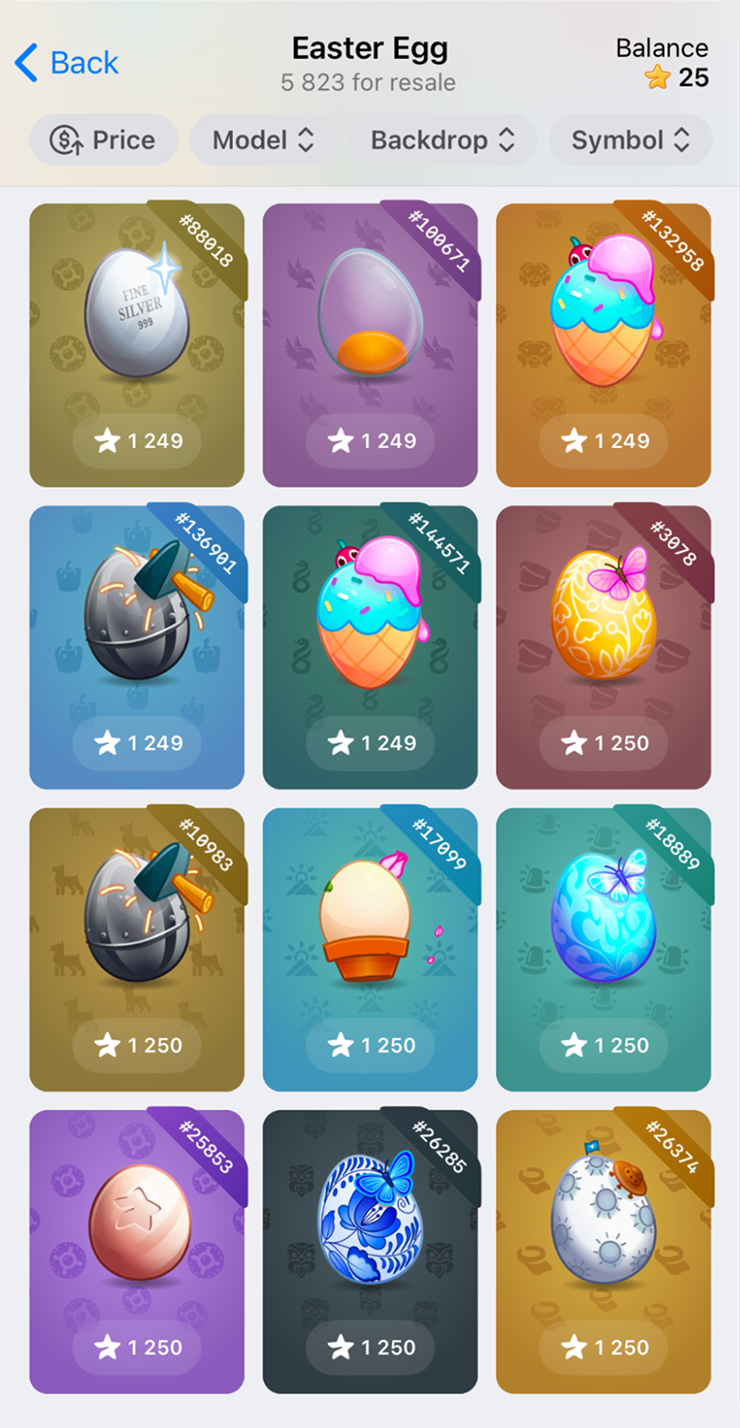The height and width of the screenshot is (1428, 740).
Task: Expand the Model filter
Action: (264, 140)
